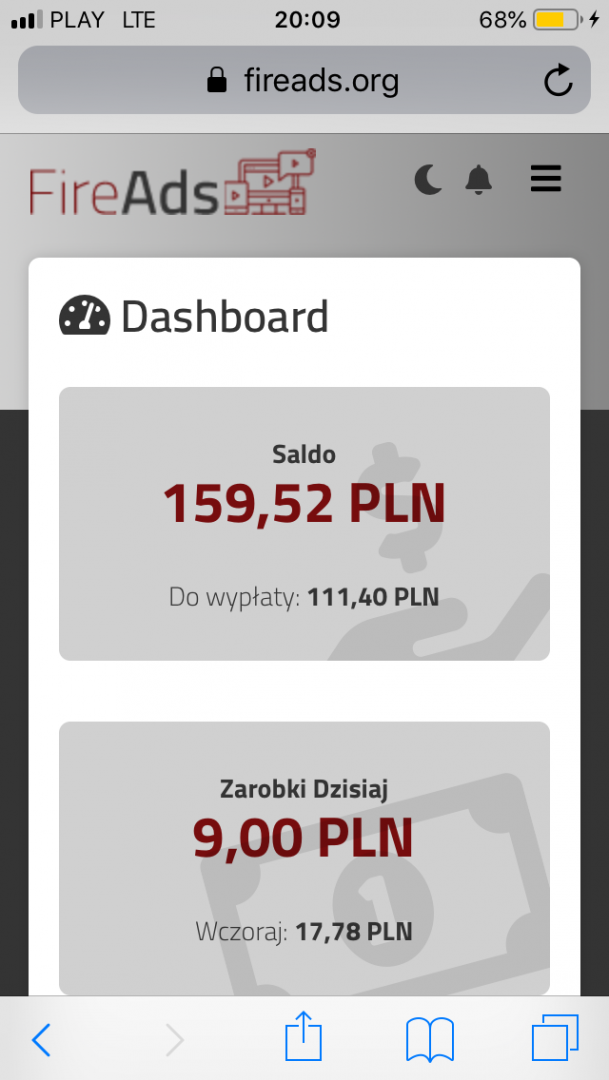Open Safari bookmarks

(430, 1040)
